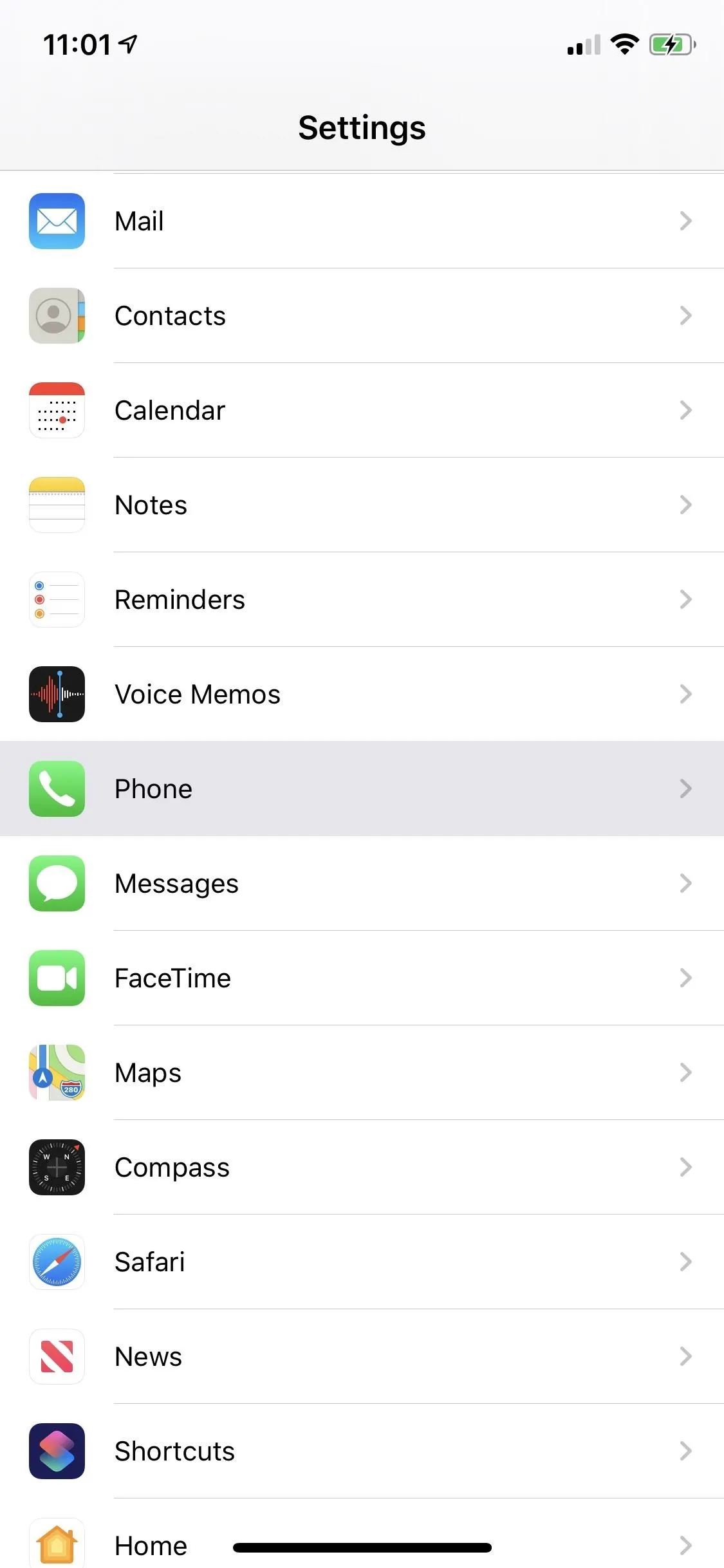
Task: Open Mail settings
Action: click(x=362, y=221)
